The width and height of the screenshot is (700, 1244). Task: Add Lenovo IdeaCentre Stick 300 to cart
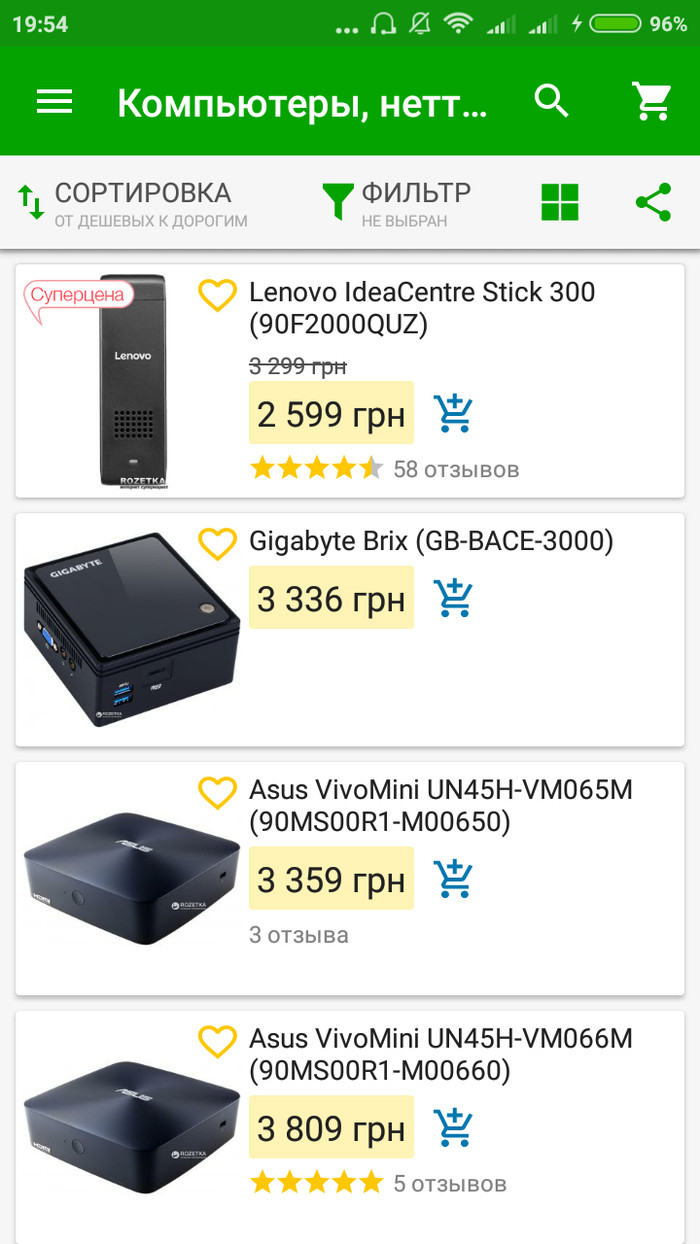tap(453, 413)
